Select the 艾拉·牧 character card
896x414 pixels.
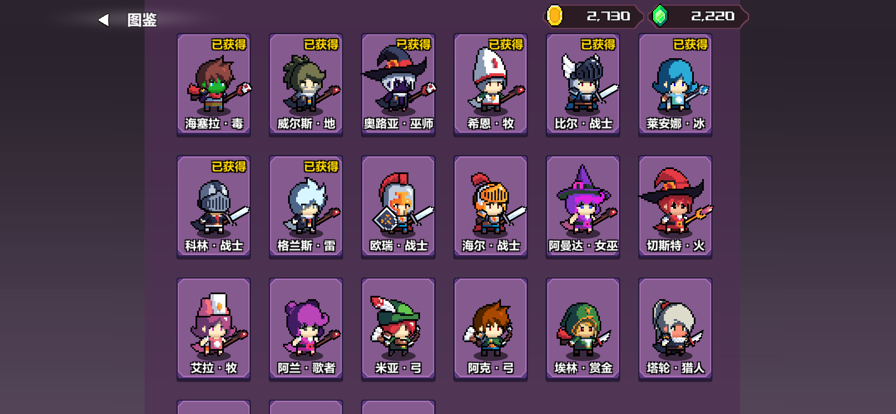(214, 329)
